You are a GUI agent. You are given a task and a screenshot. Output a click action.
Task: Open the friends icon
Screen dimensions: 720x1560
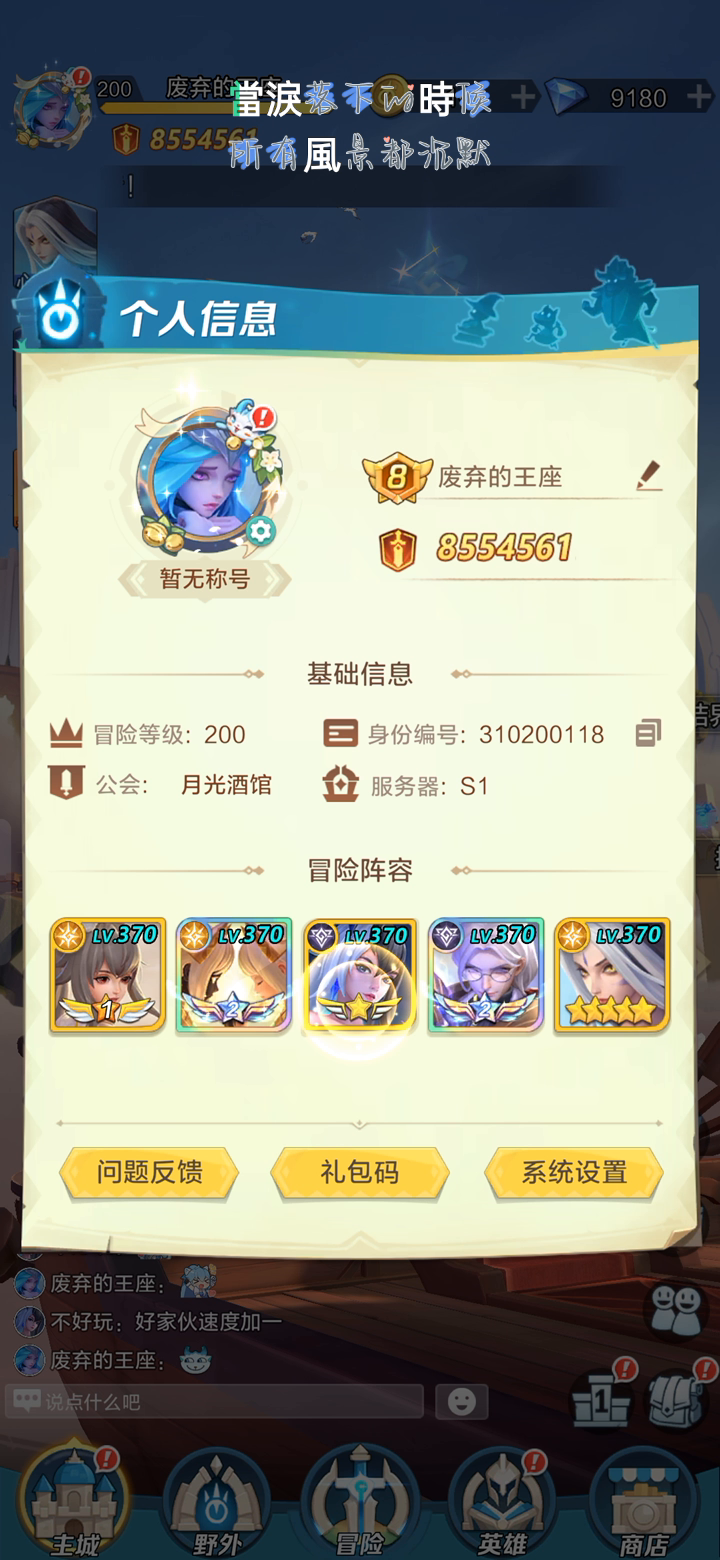click(x=677, y=1307)
